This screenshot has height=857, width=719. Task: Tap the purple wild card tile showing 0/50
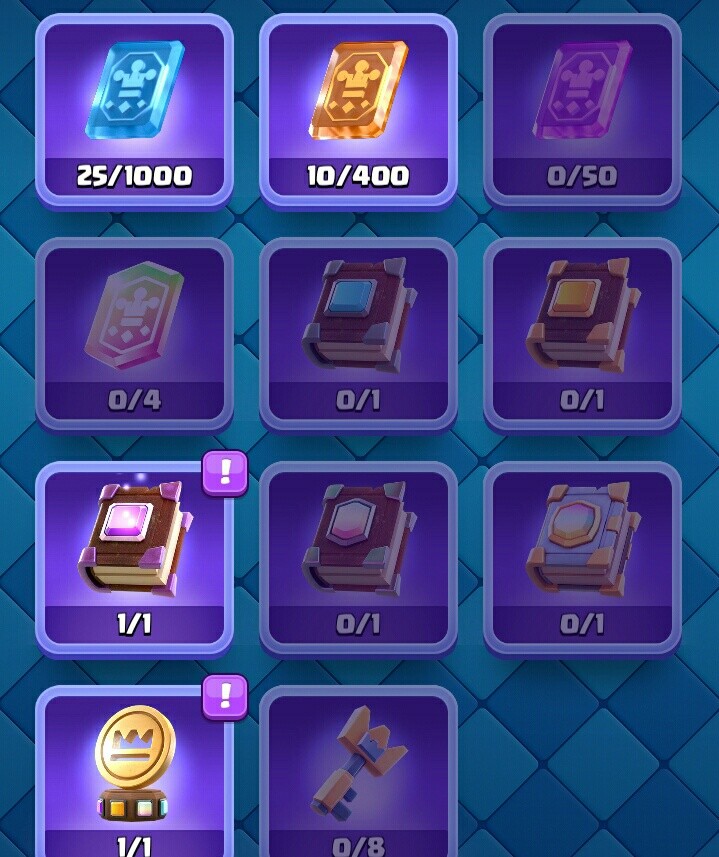point(582,110)
